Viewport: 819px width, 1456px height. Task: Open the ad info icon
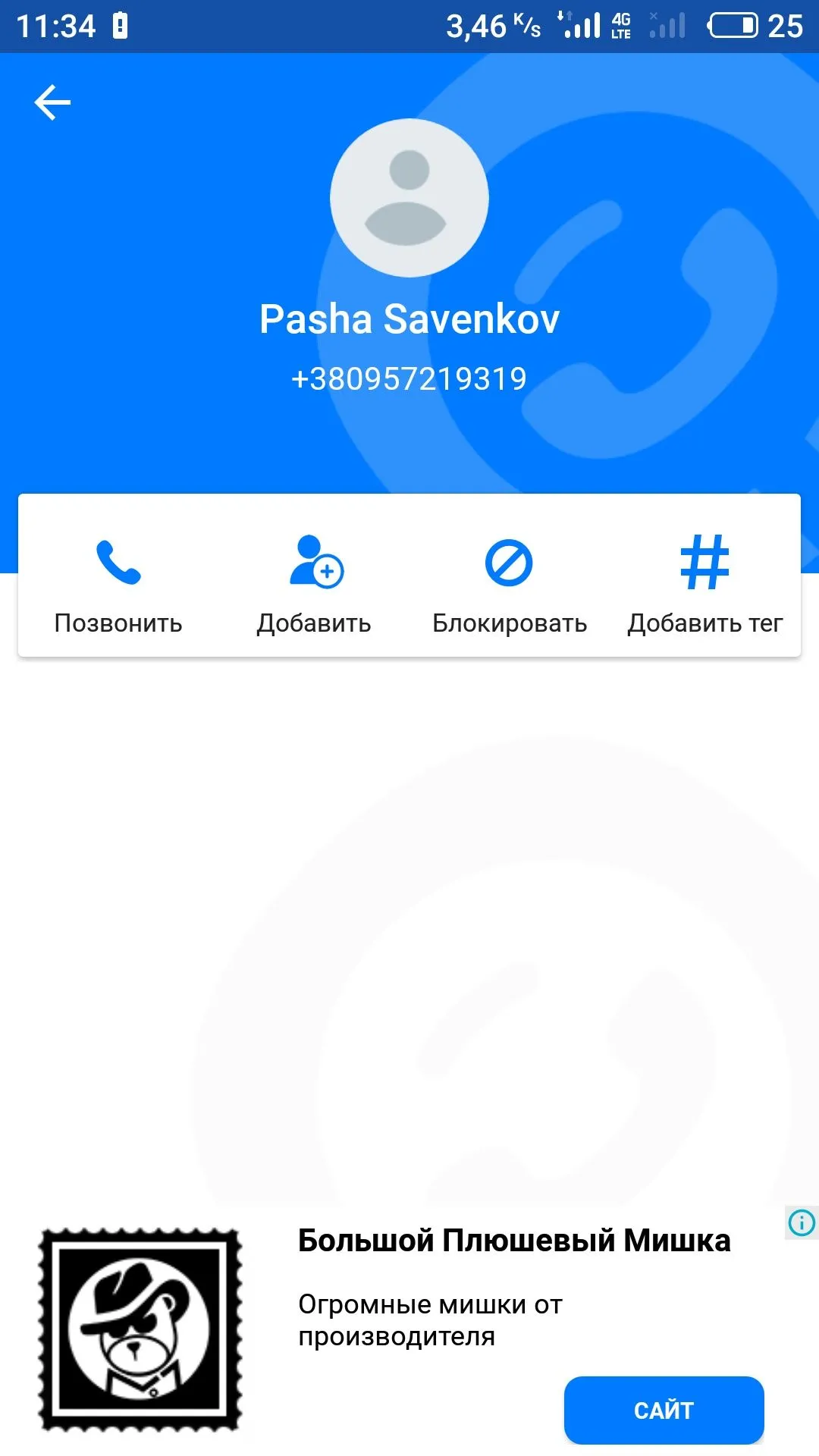(x=802, y=1222)
